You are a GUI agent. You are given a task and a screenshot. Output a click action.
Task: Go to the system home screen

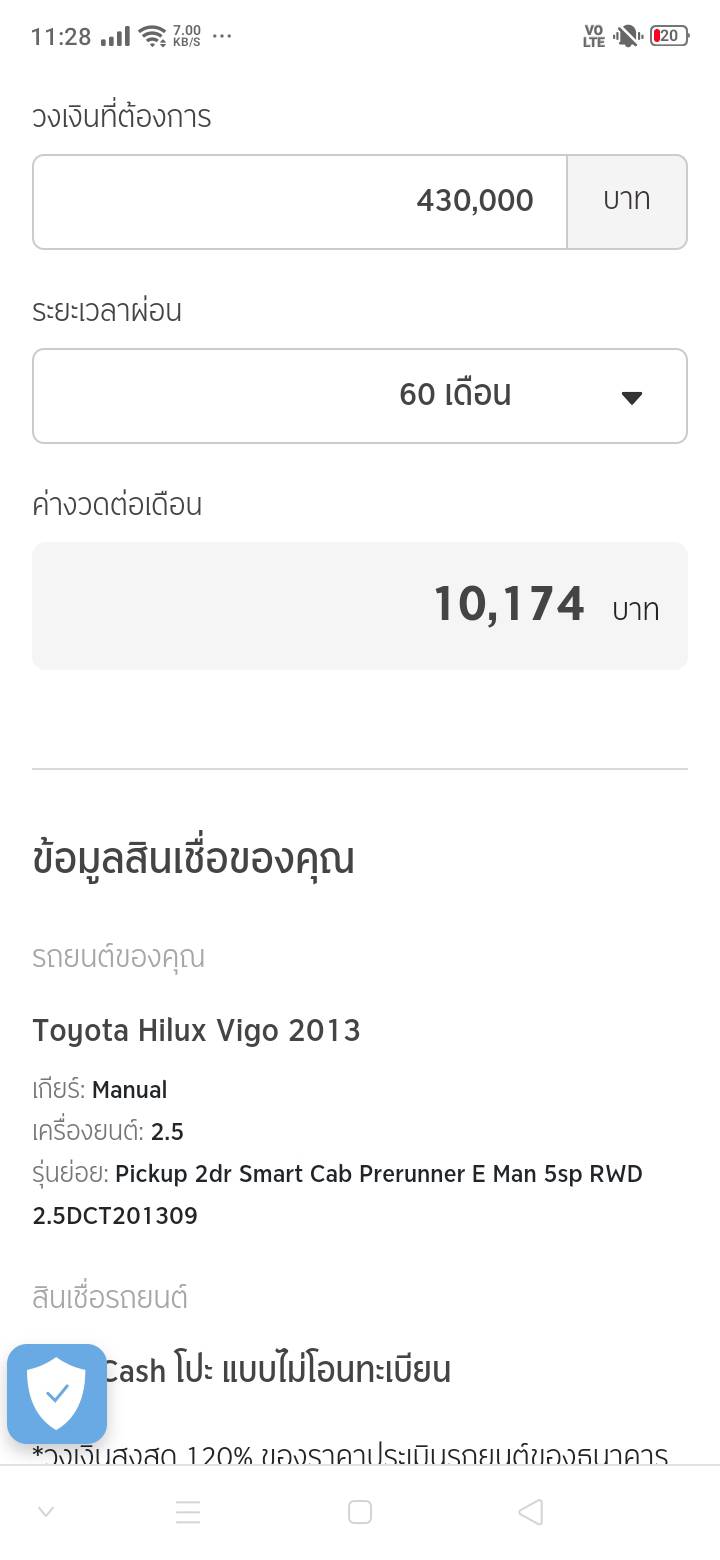coord(360,1512)
